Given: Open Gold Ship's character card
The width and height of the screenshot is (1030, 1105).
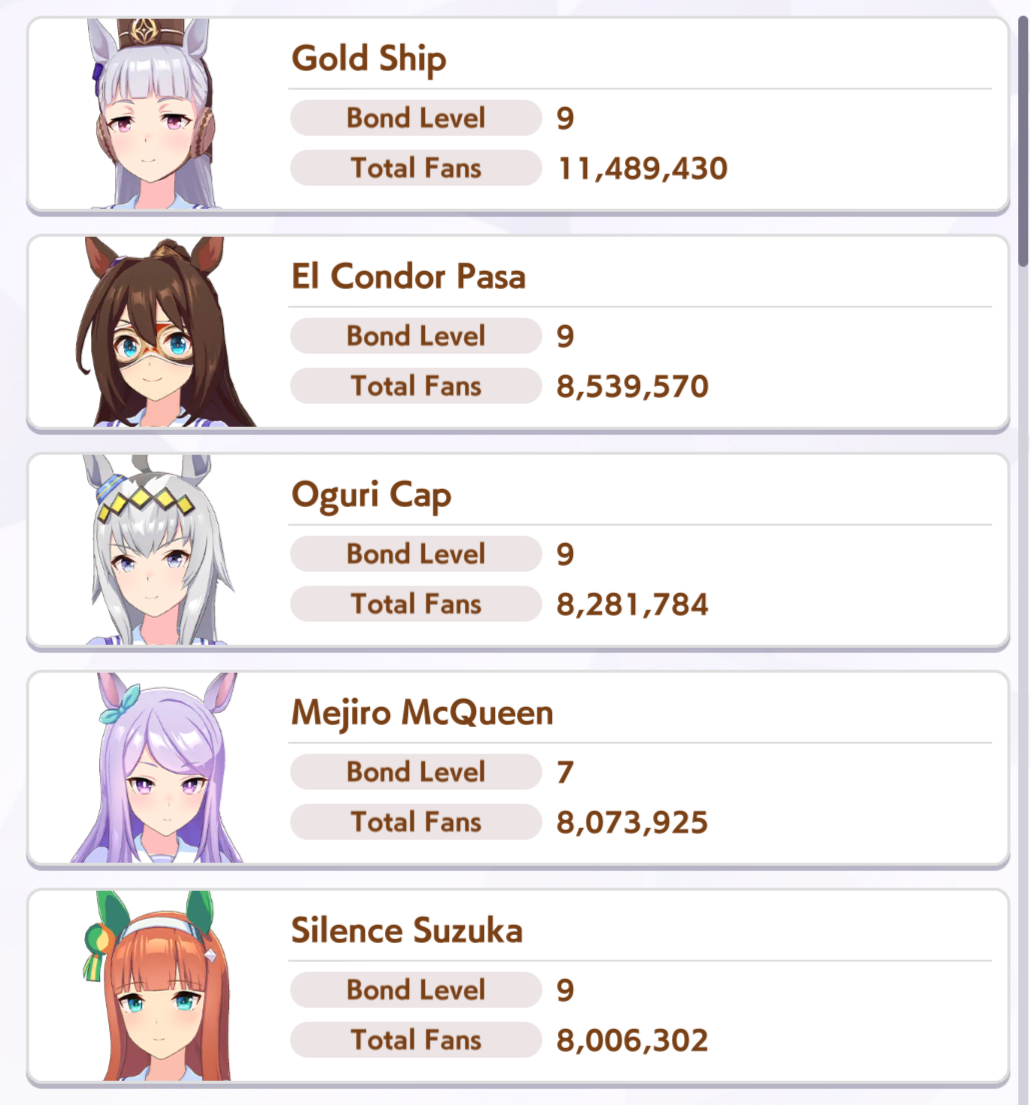Looking at the screenshot, I should pos(517,114).
